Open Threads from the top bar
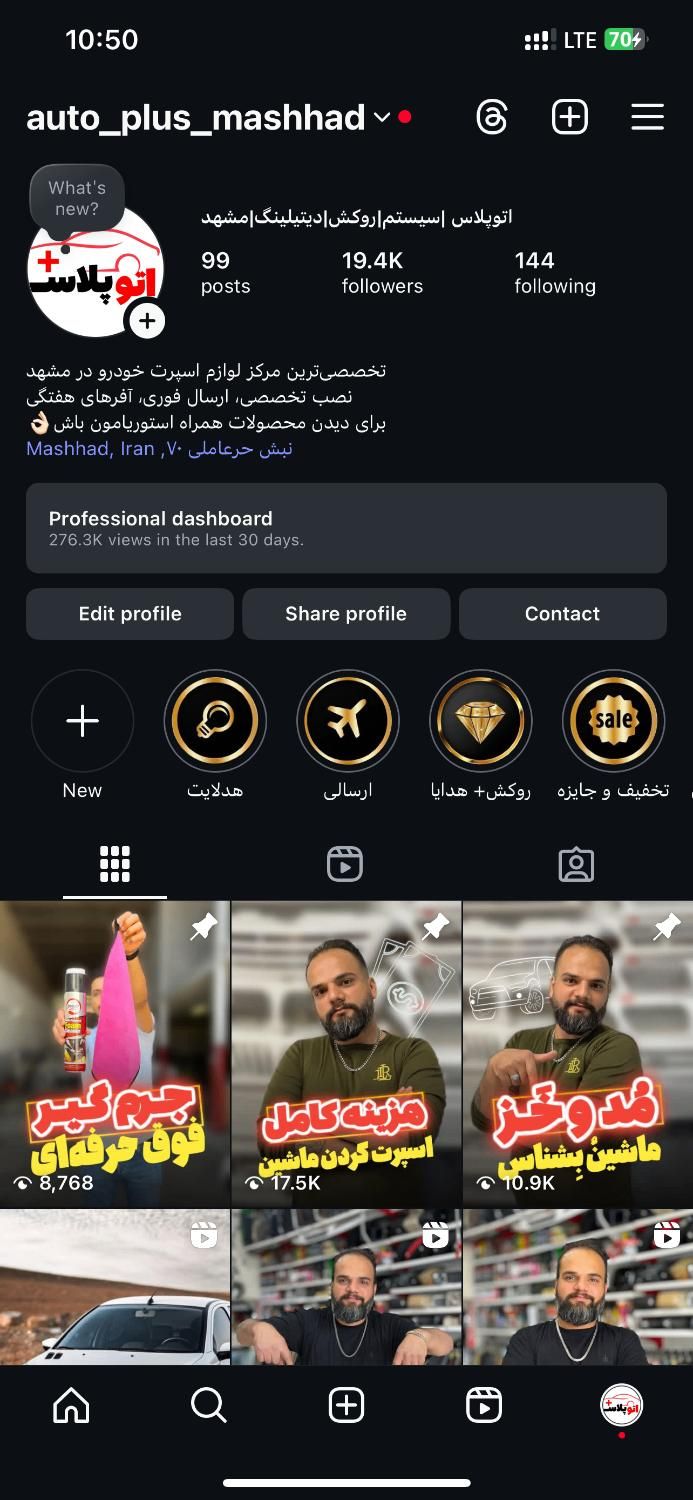Image resolution: width=693 pixels, height=1500 pixels. tap(492, 117)
